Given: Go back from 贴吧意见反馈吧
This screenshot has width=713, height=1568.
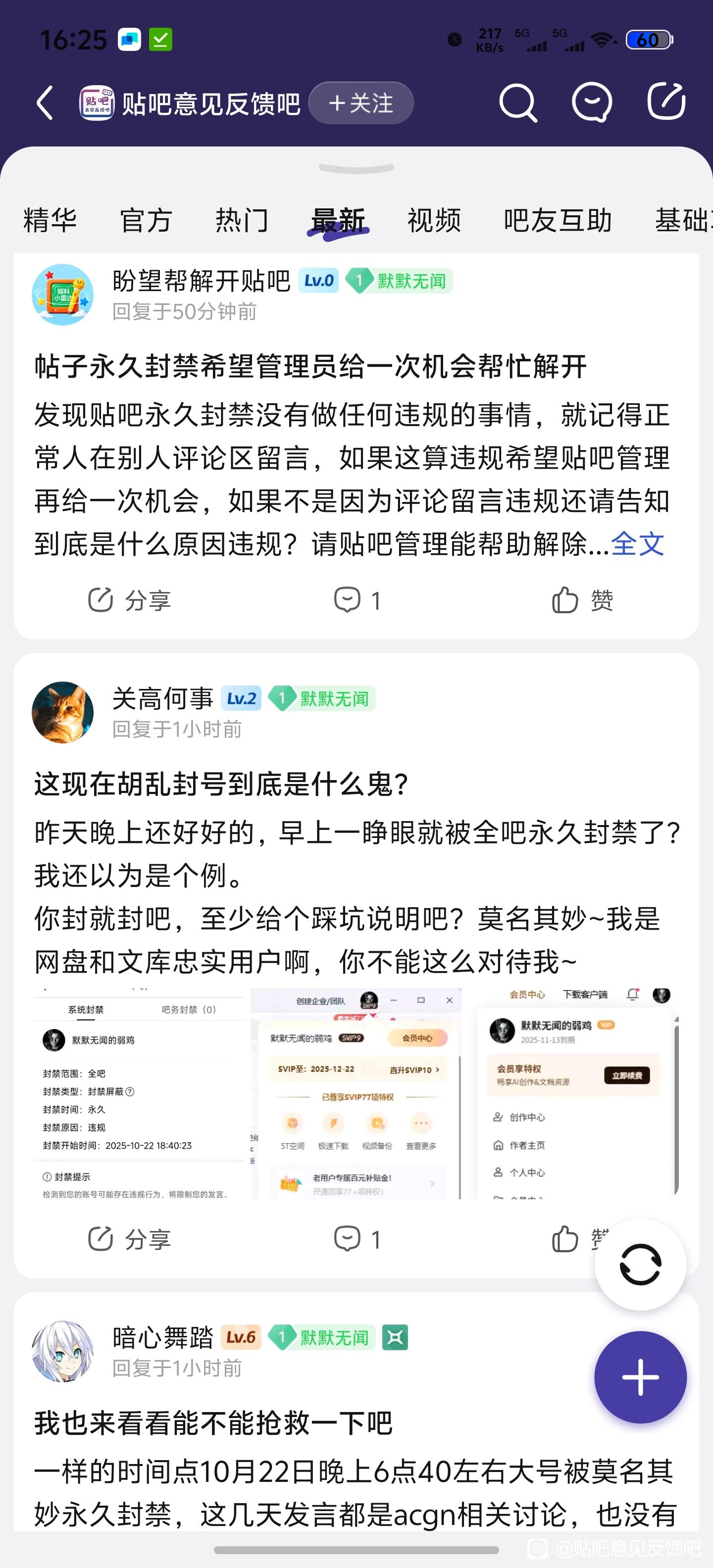Looking at the screenshot, I should click(45, 102).
